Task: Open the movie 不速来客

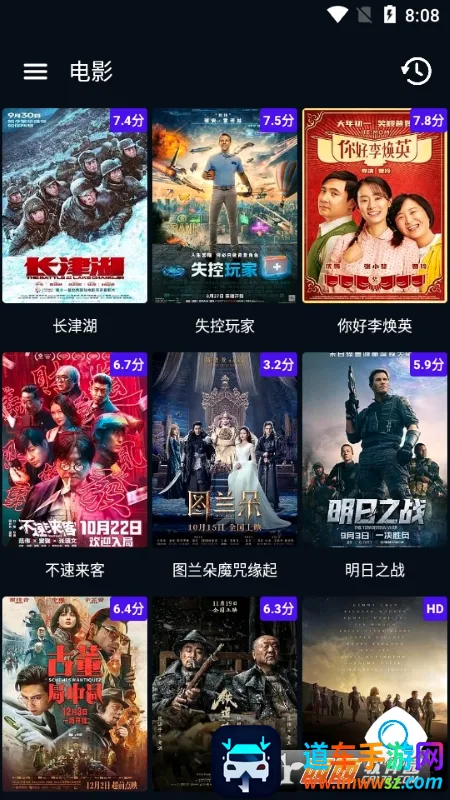Action: coord(74,449)
